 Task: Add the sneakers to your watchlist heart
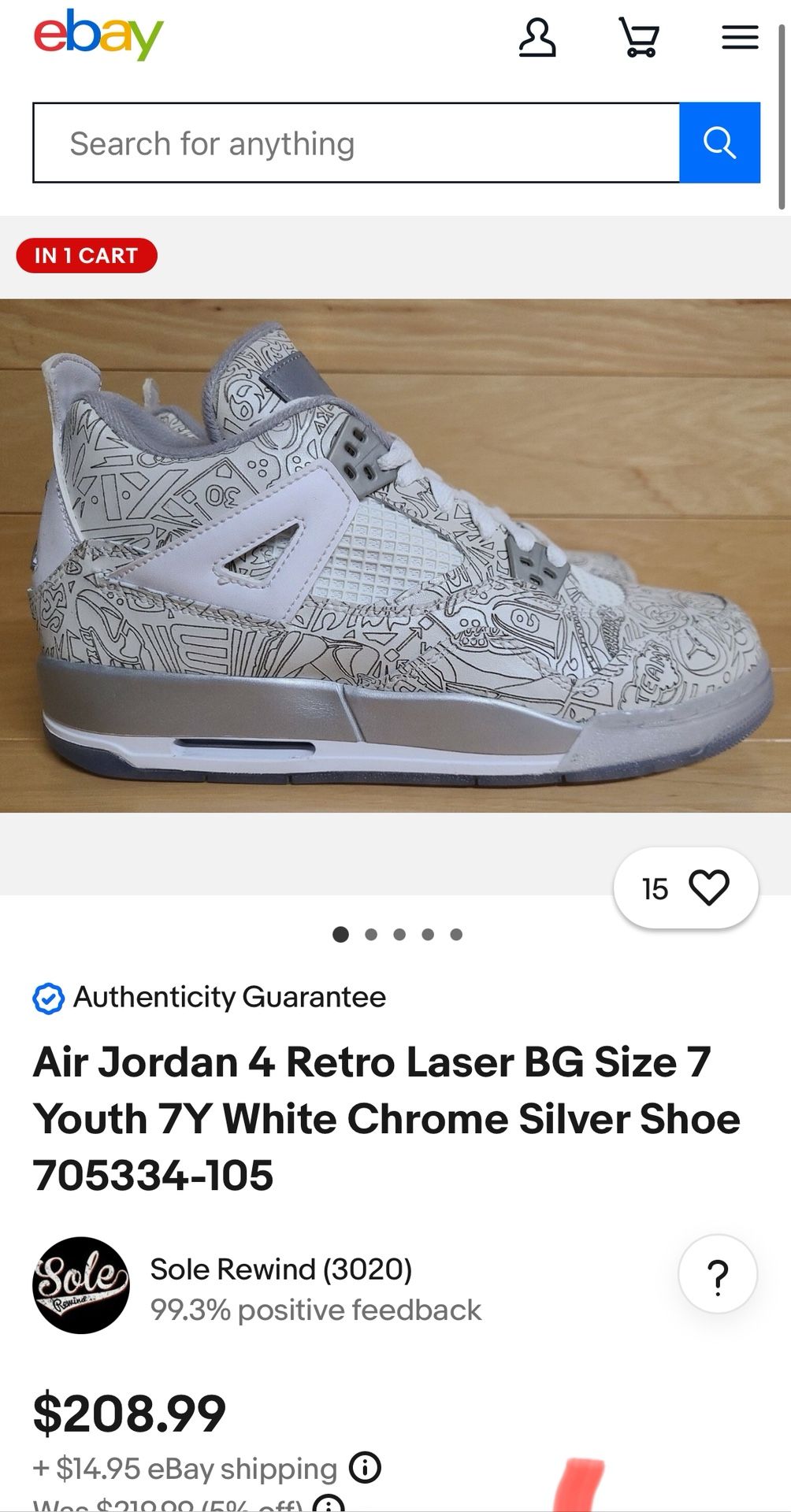click(x=708, y=888)
